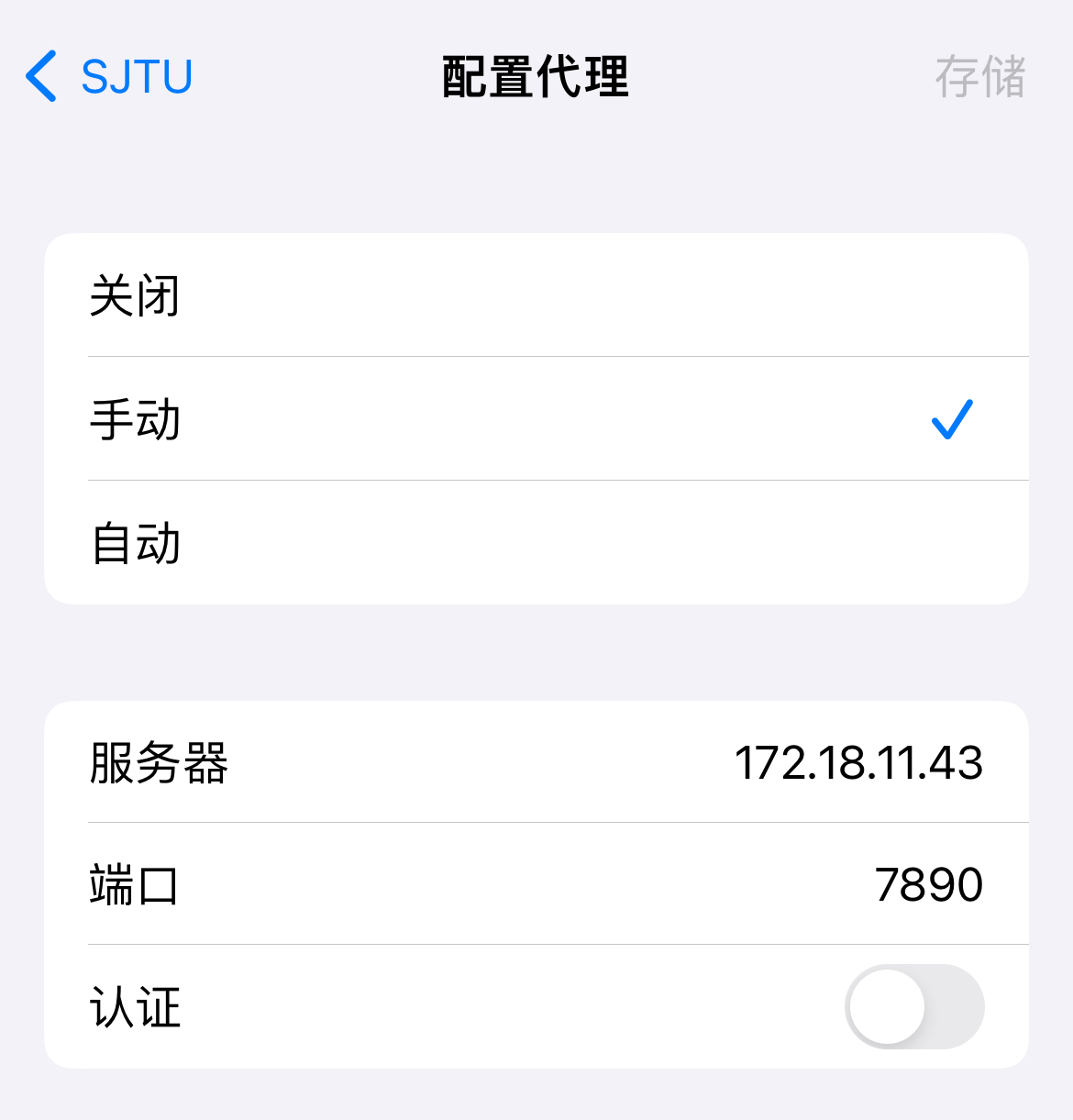Select 关闭 to turn off the proxy

[536, 295]
